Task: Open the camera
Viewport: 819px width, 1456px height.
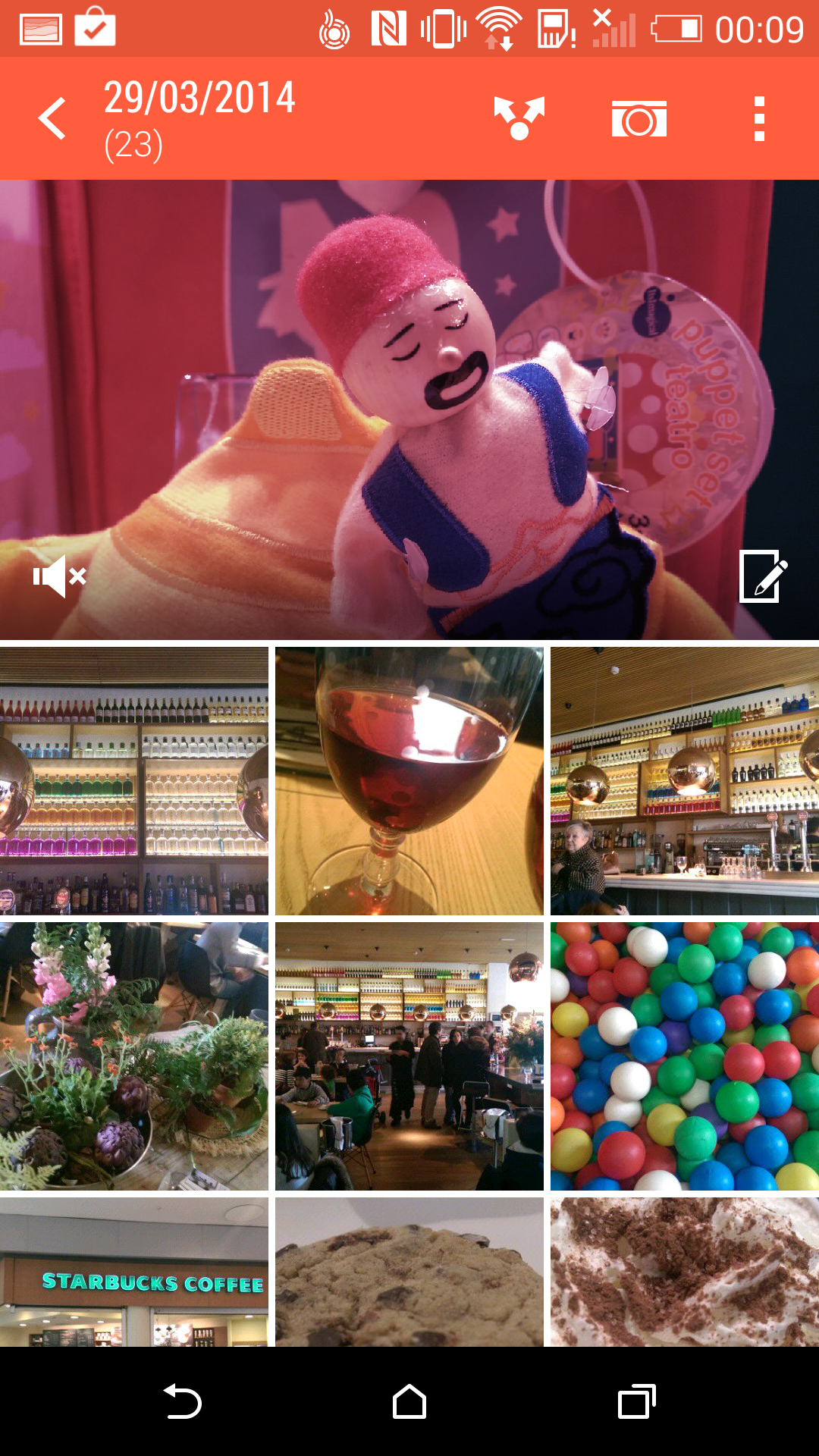Action: click(x=639, y=119)
